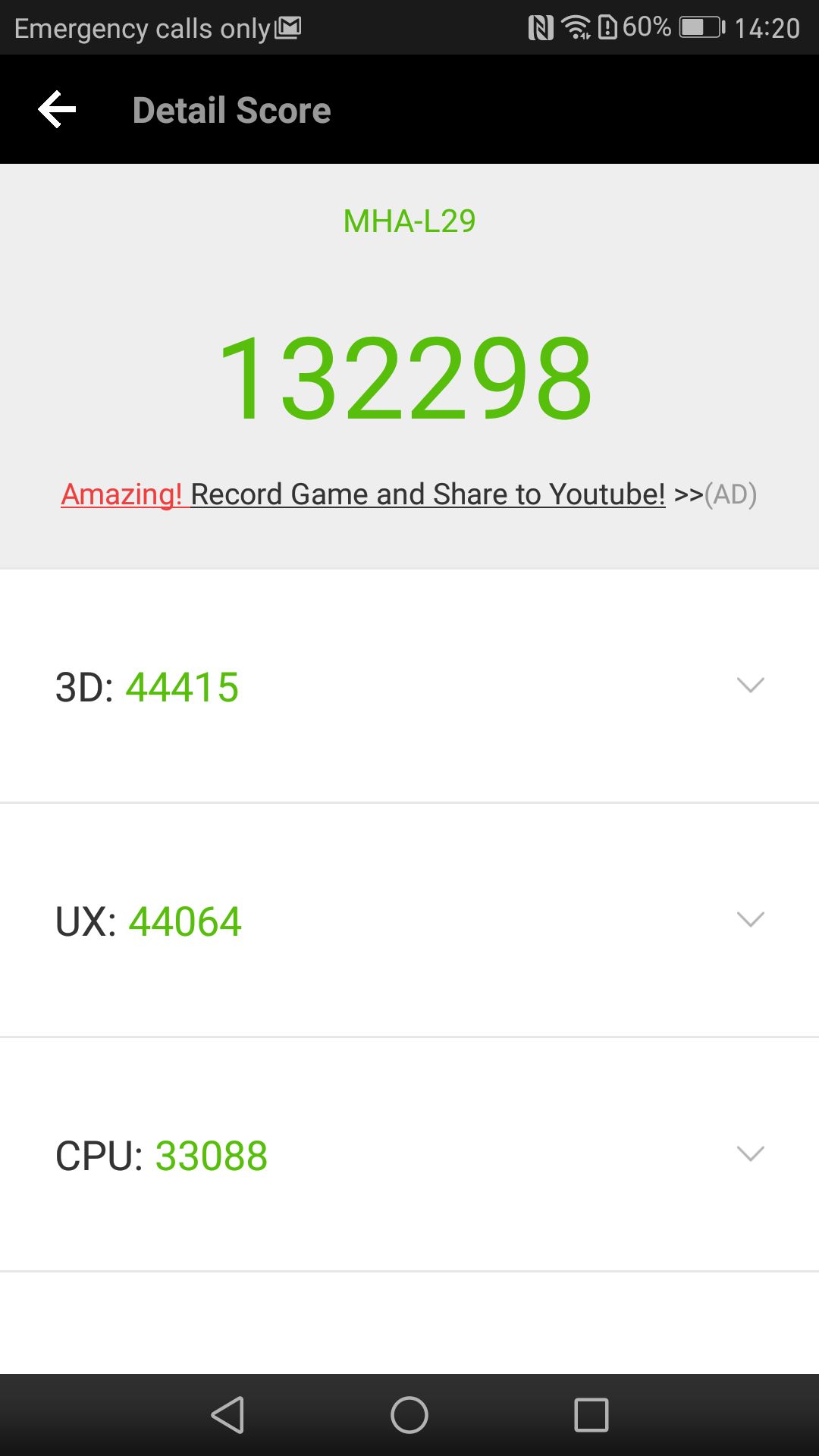Go back from Detail Score
The image size is (819, 1456).
(x=58, y=110)
